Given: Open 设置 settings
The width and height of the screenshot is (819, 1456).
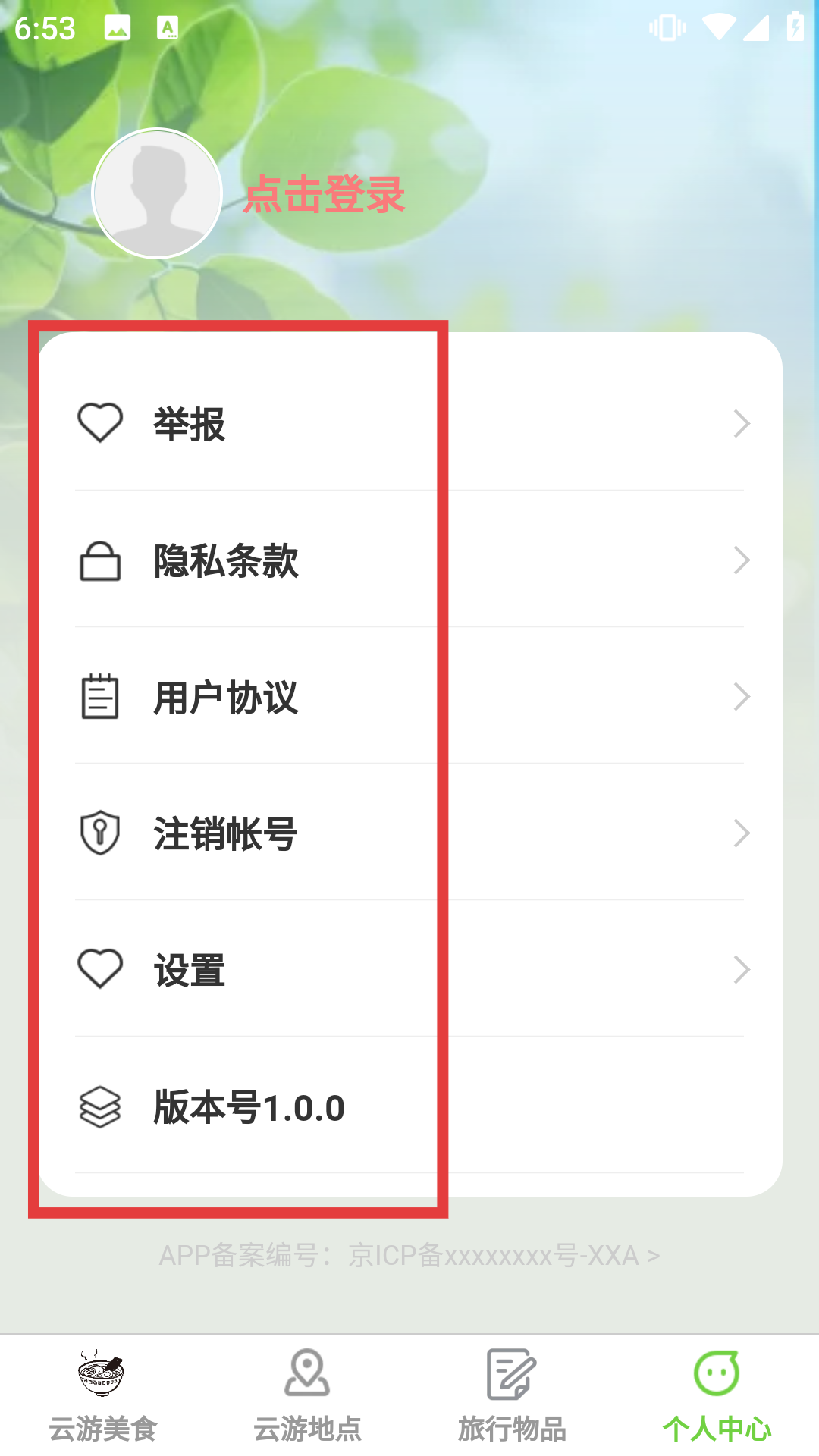Looking at the screenshot, I should (409, 970).
